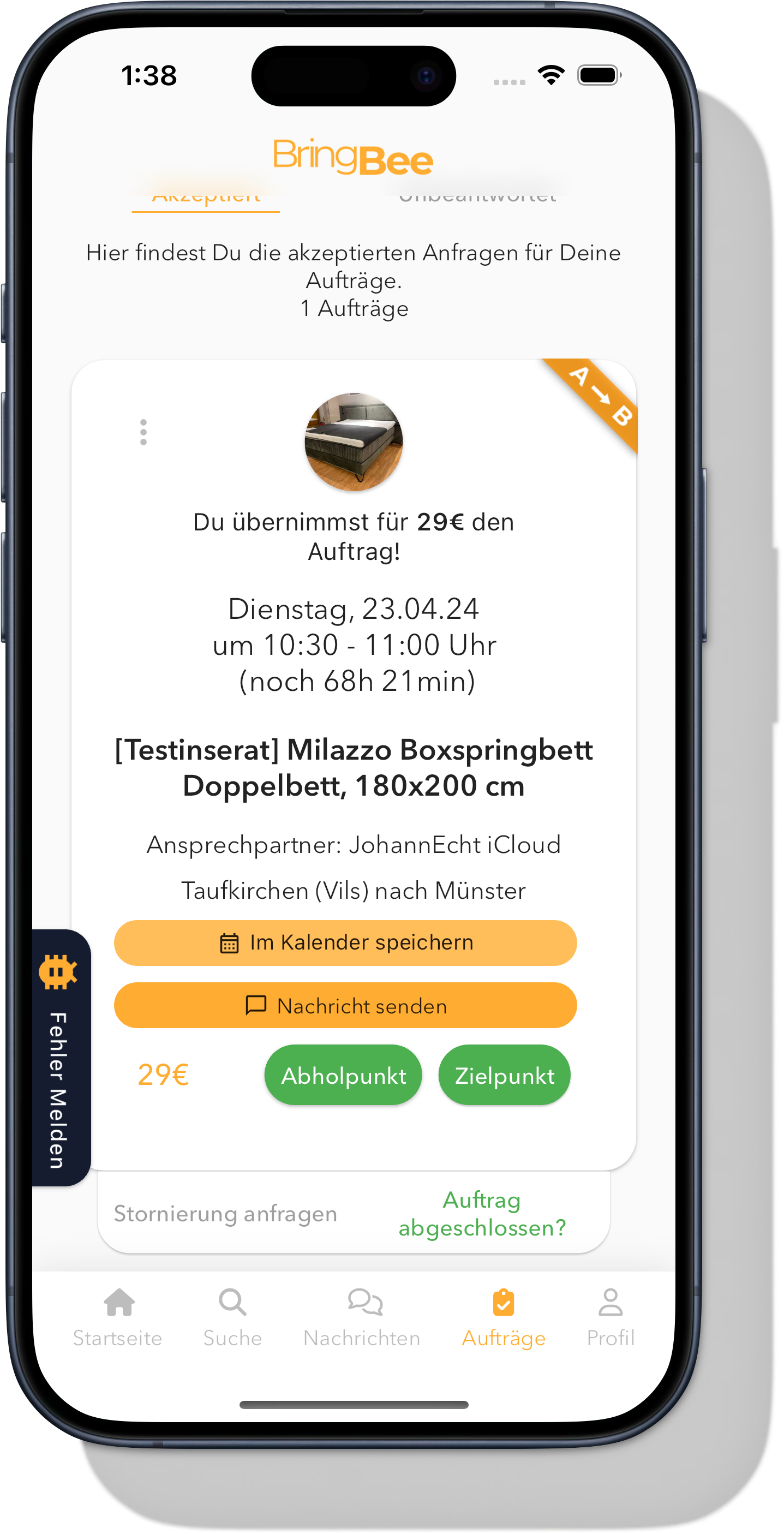
Task: Save the appointment with Im Kalender speichern
Action: pos(345,942)
